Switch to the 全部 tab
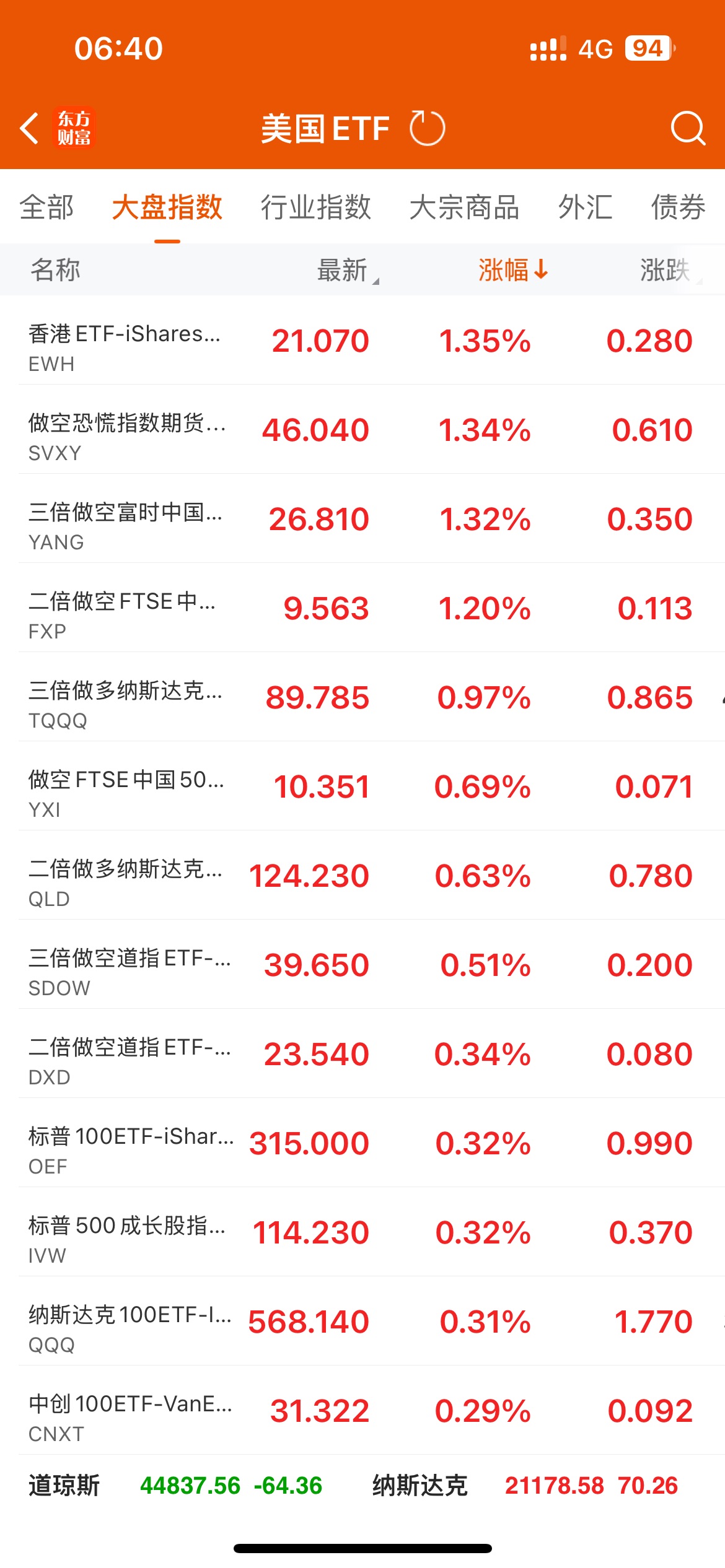 46,207
